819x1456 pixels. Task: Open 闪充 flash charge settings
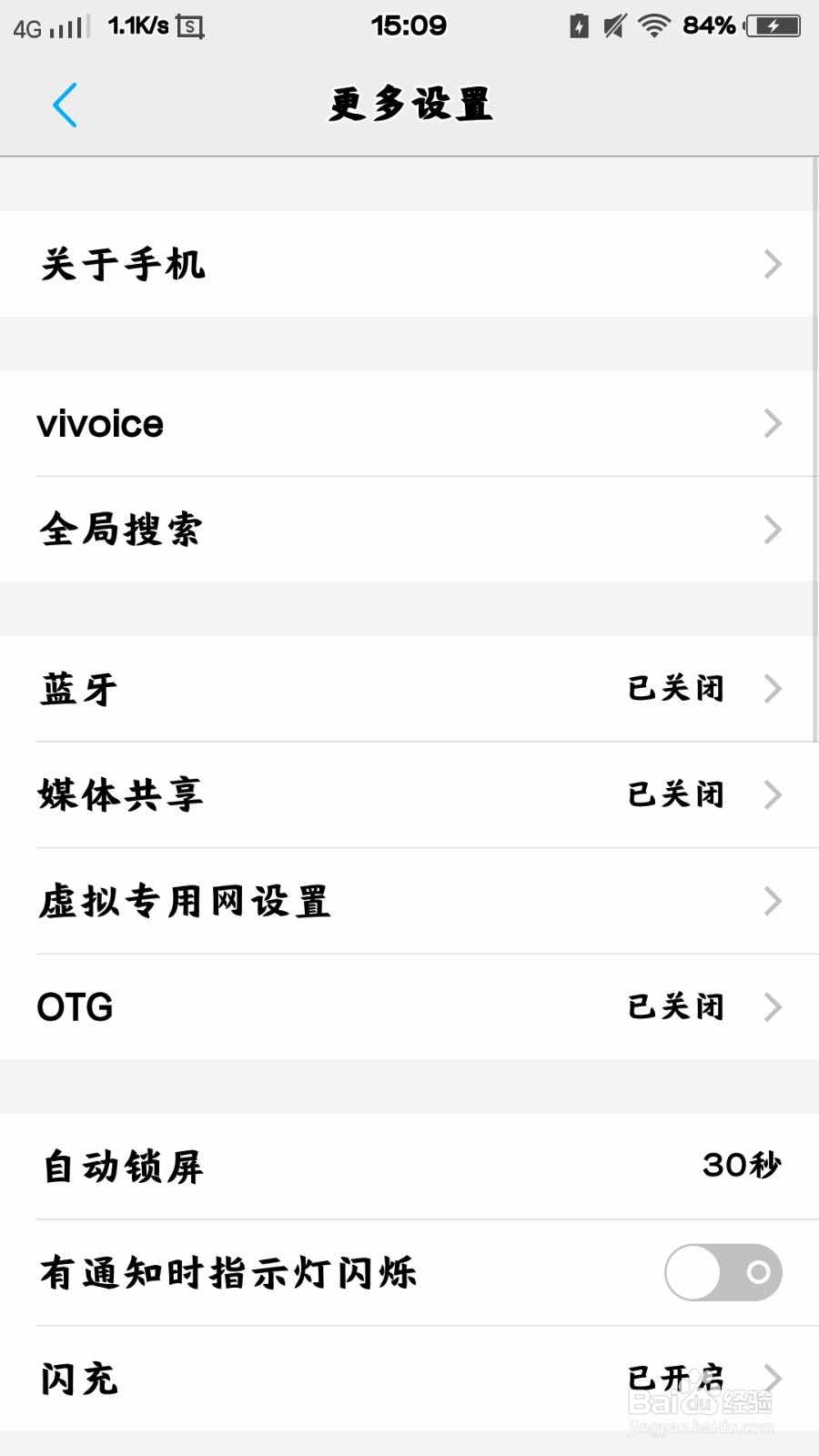coord(409,1378)
